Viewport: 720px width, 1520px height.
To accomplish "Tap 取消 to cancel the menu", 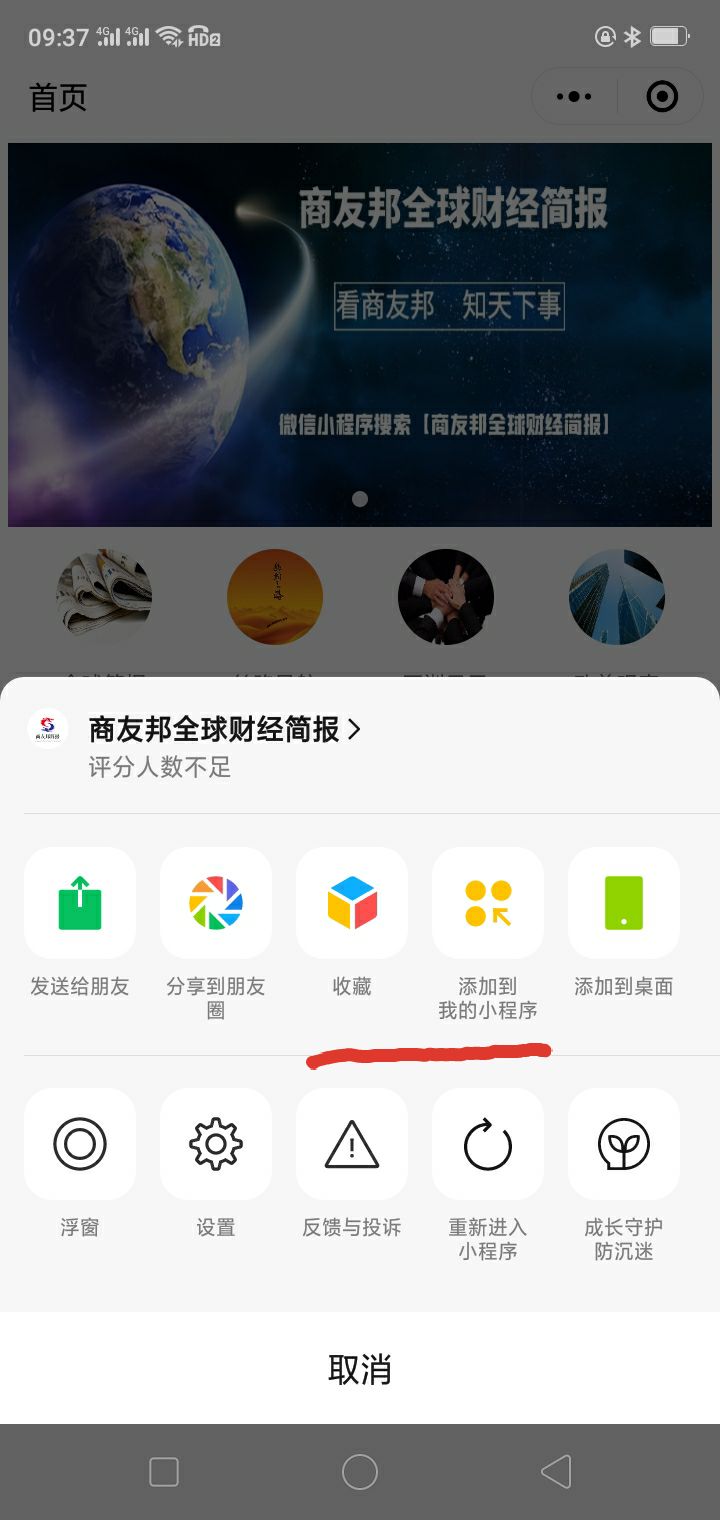I will [x=360, y=1369].
